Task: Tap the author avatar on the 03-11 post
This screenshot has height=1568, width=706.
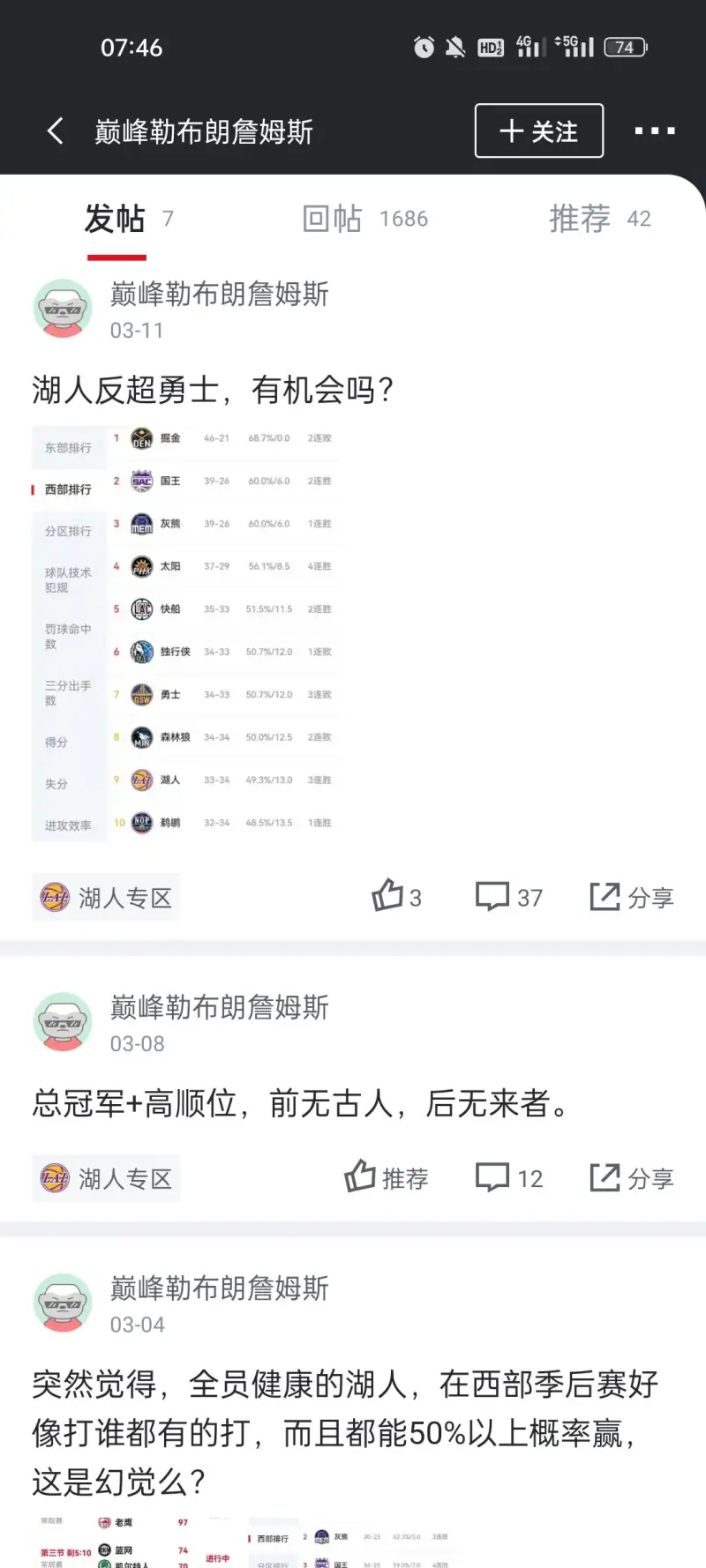Action: (x=63, y=309)
